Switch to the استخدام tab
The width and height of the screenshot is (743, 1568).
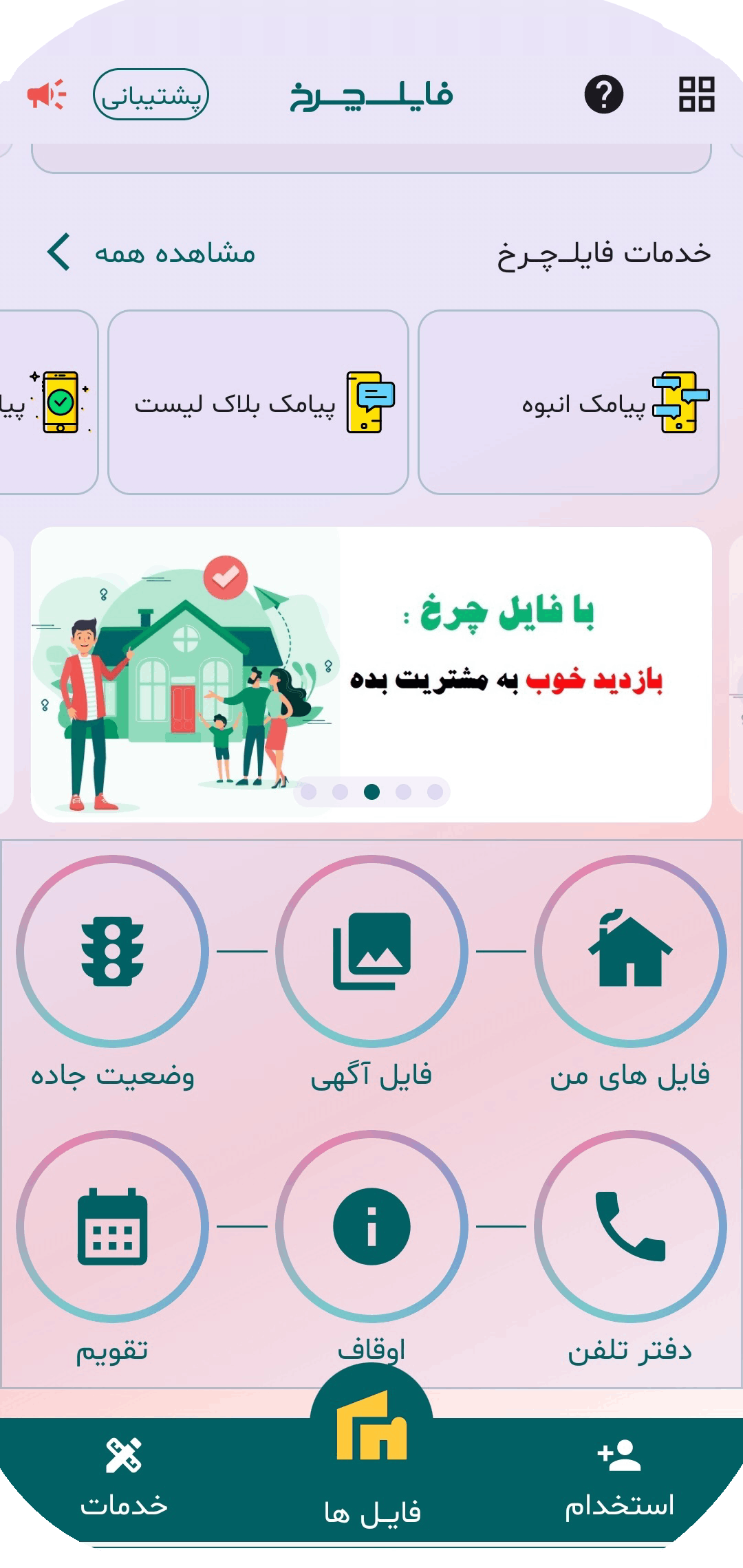coord(619,1479)
